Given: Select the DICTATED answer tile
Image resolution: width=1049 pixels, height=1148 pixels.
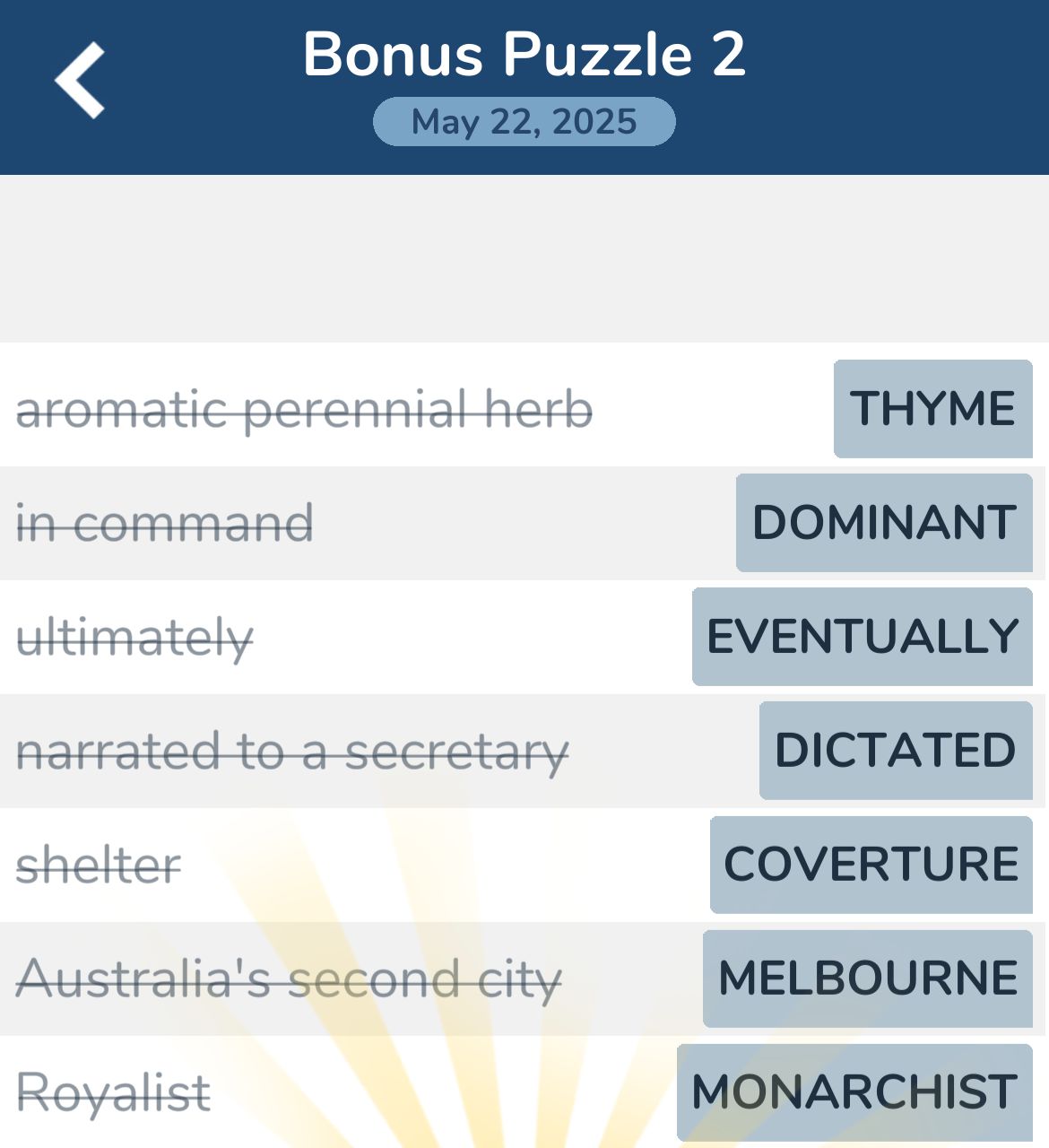Looking at the screenshot, I should (895, 750).
